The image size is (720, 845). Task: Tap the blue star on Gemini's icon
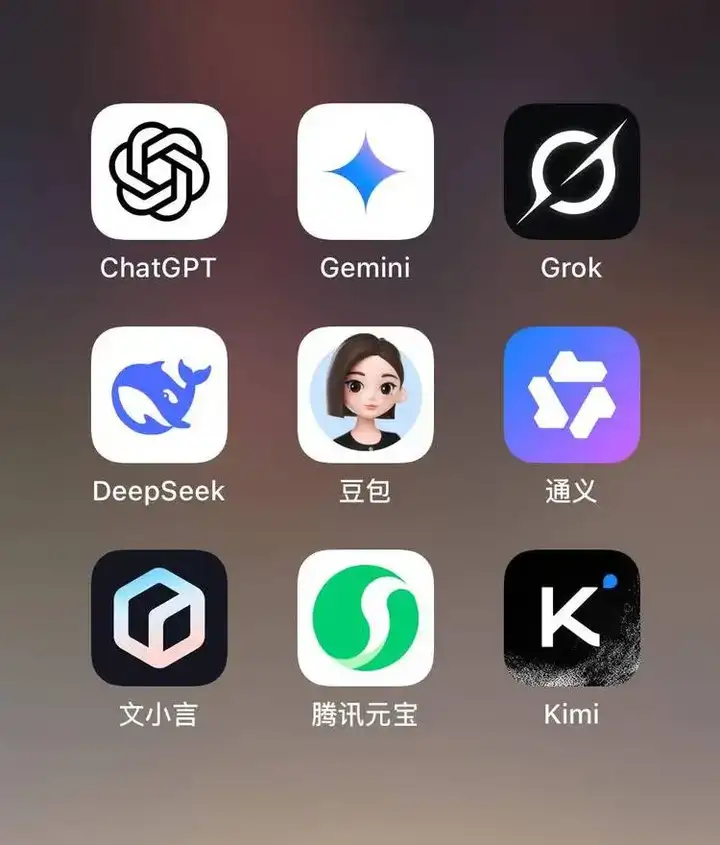tap(365, 173)
